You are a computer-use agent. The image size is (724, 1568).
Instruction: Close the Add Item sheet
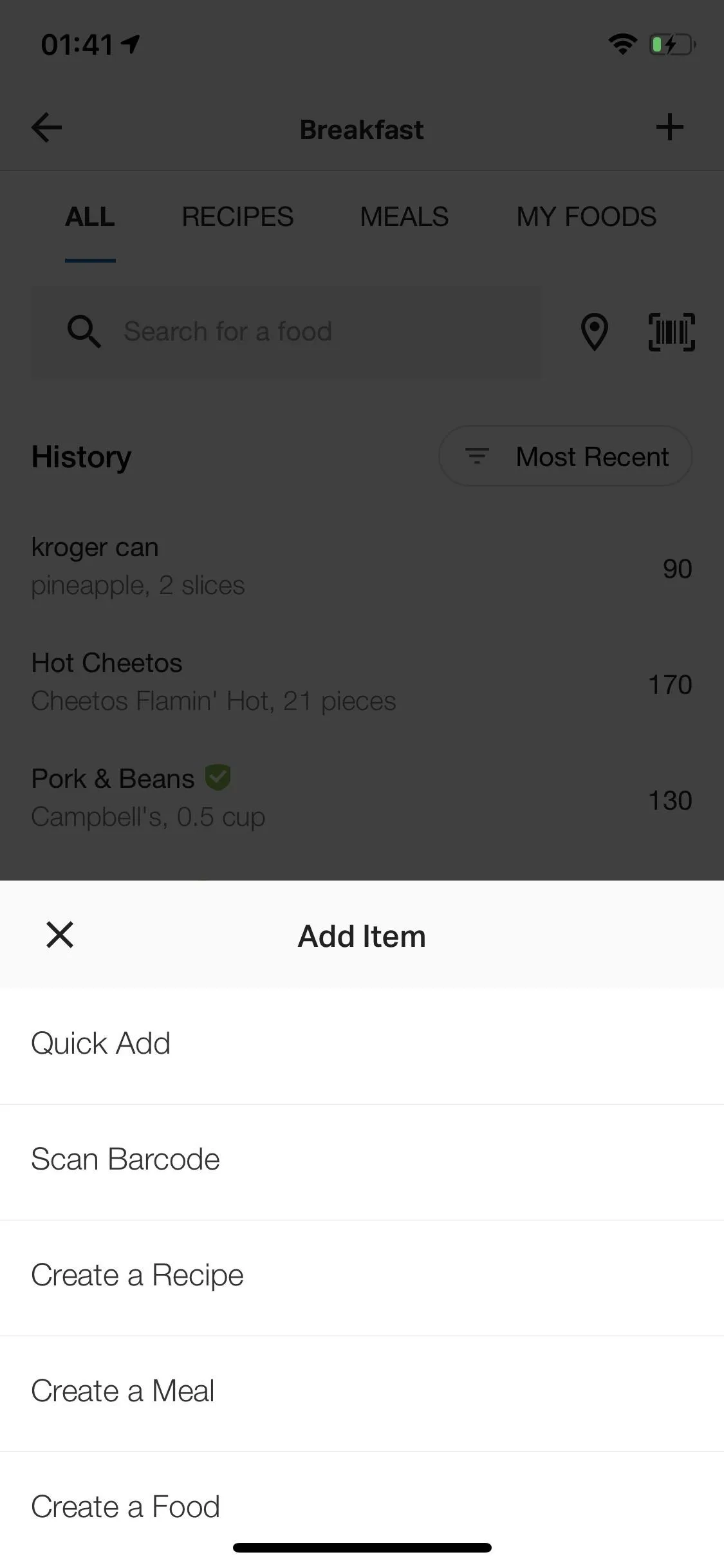coord(60,935)
